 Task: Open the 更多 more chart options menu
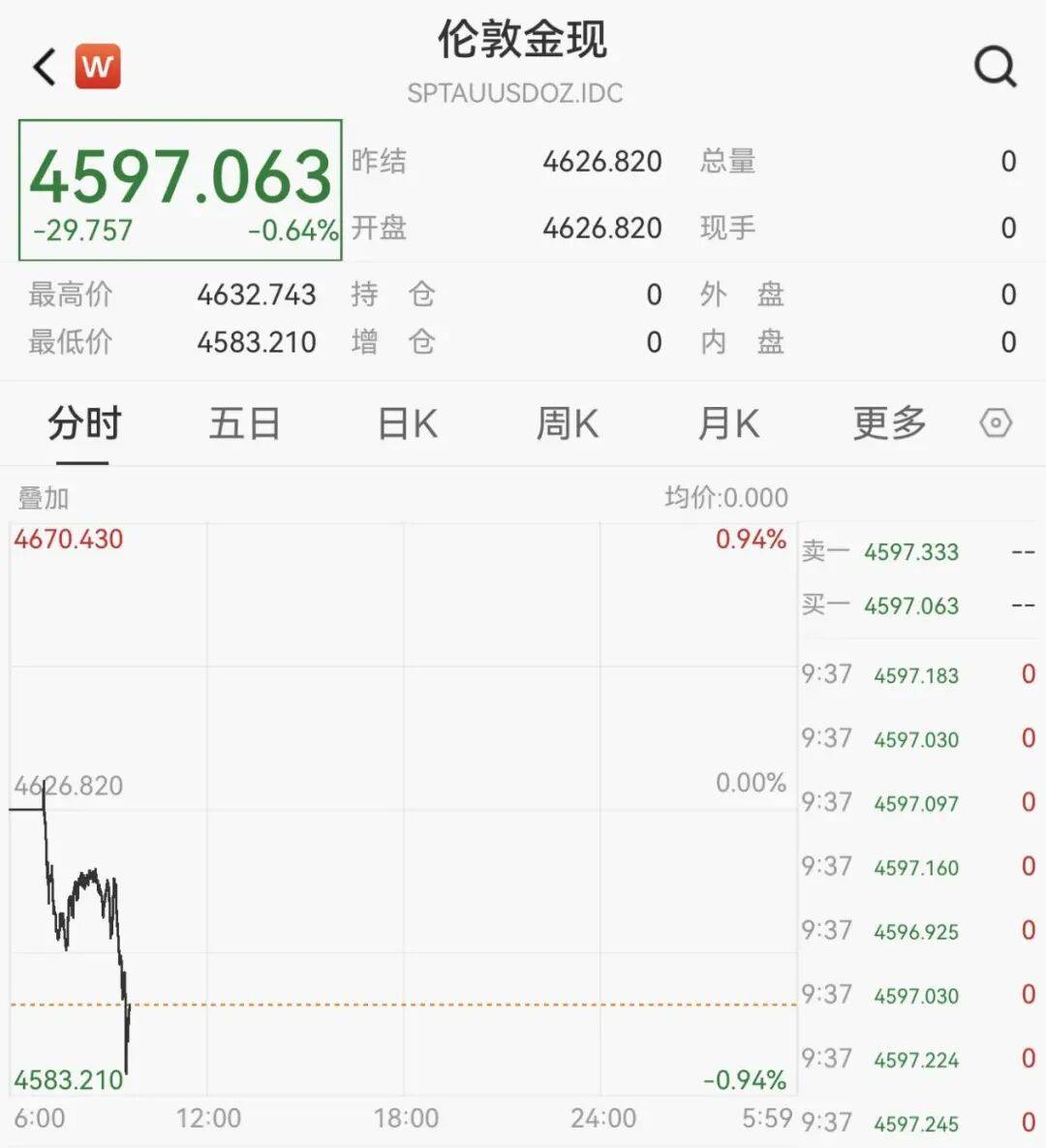pos(888,423)
